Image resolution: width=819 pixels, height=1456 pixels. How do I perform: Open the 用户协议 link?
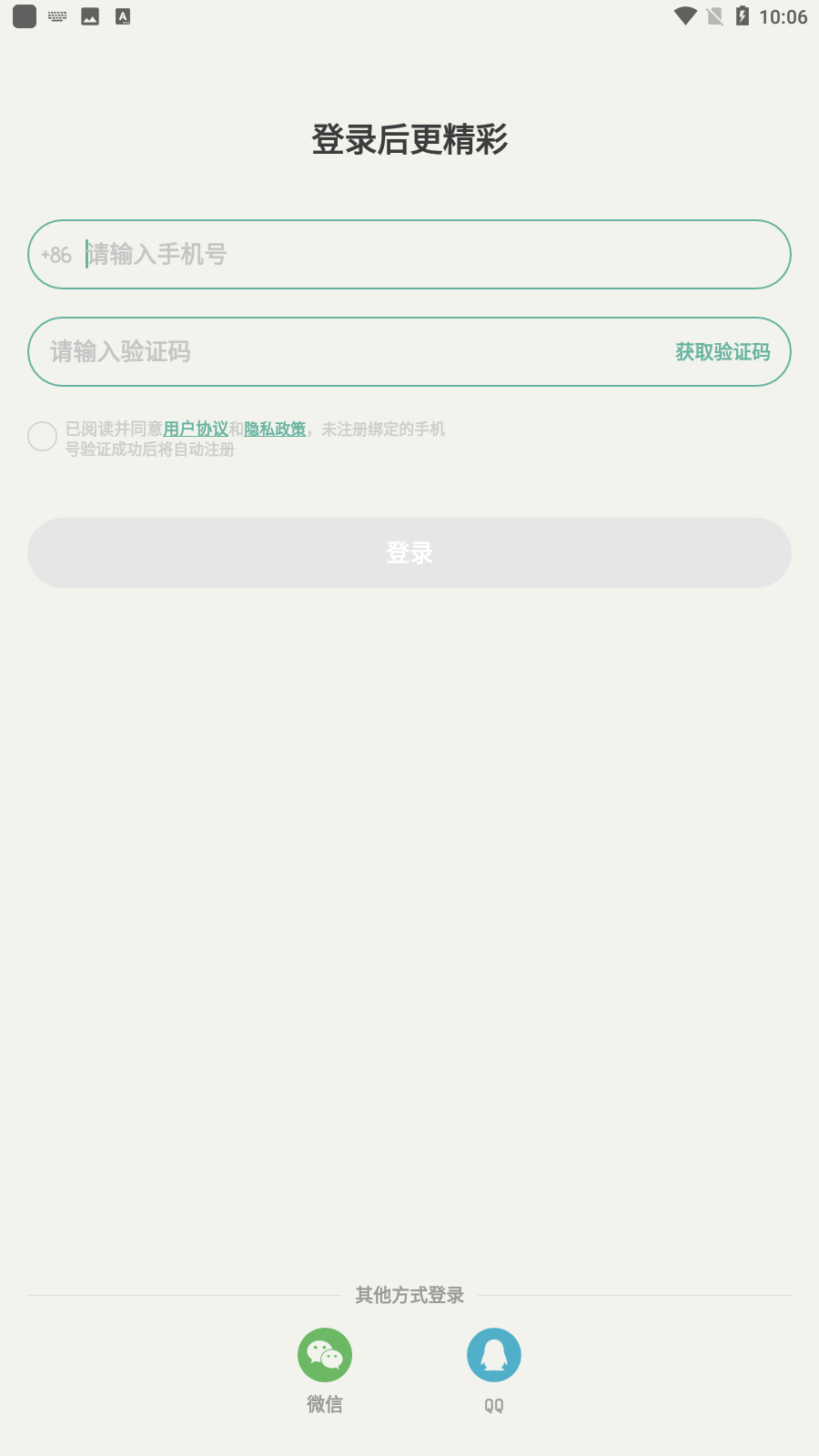[196, 429]
